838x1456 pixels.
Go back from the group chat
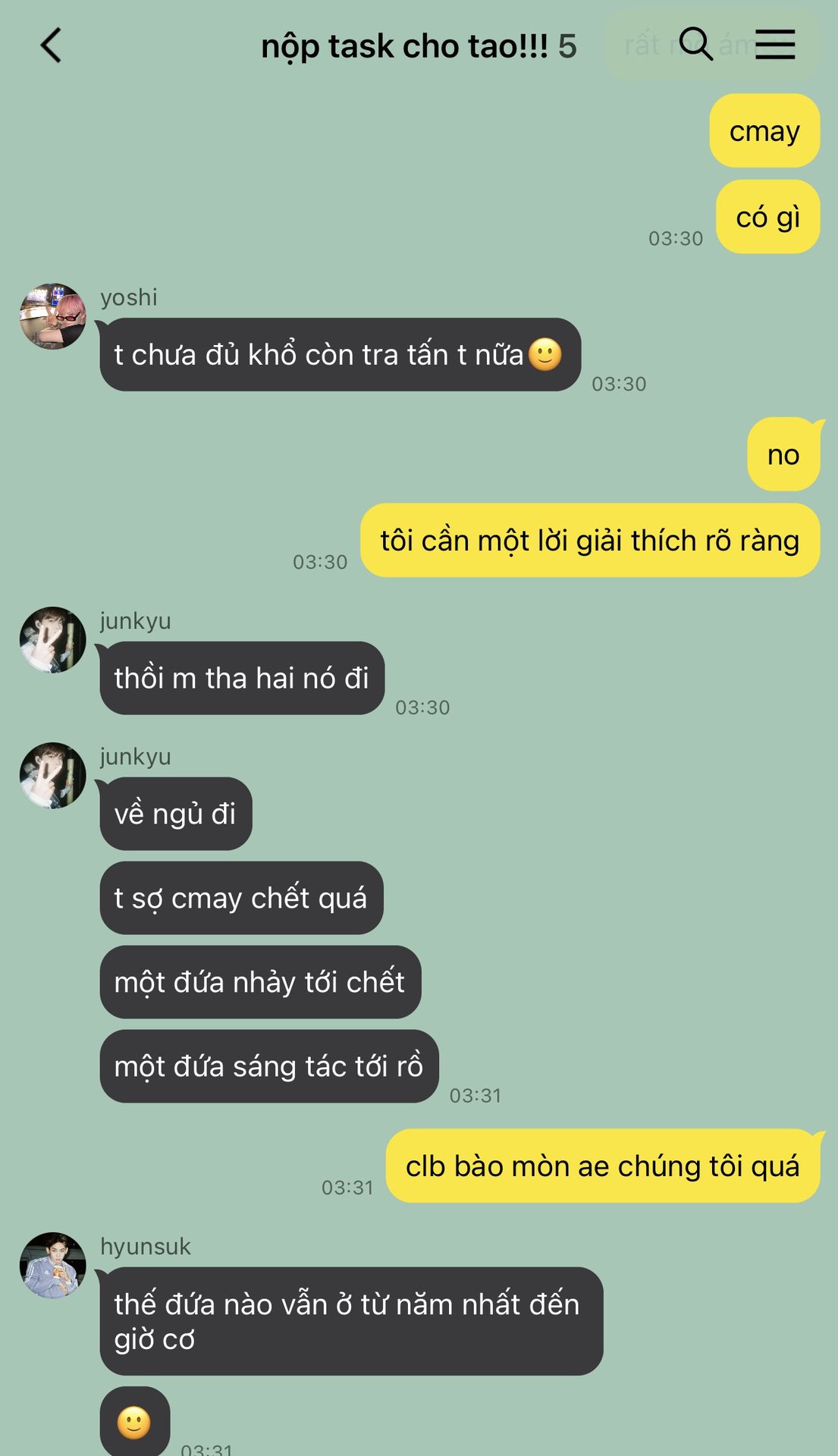pos(51,45)
